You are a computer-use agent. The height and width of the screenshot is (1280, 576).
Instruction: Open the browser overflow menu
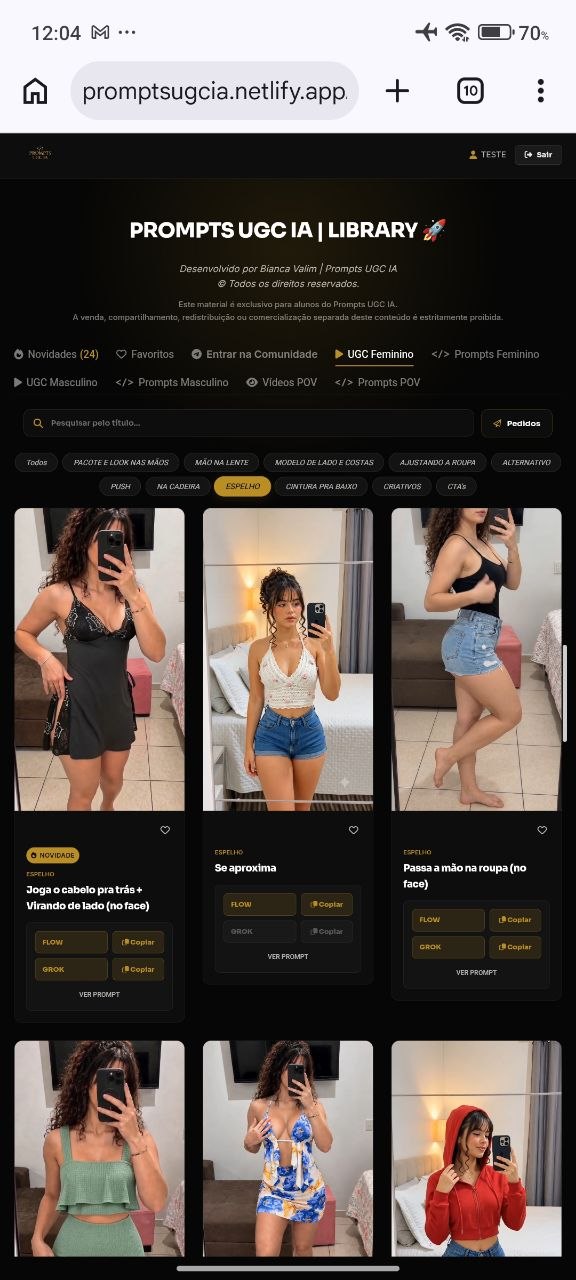coord(540,91)
